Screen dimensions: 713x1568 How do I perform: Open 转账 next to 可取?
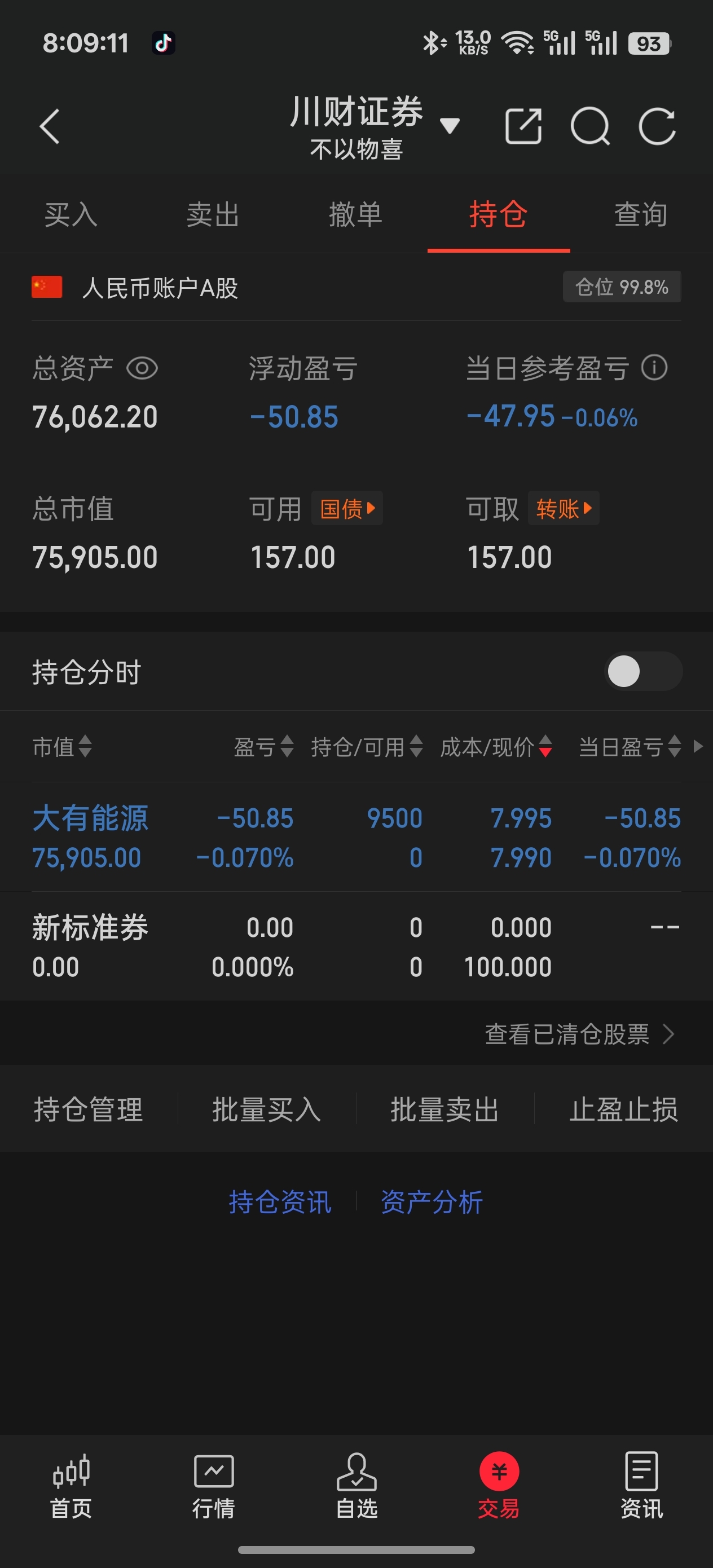tap(563, 508)
